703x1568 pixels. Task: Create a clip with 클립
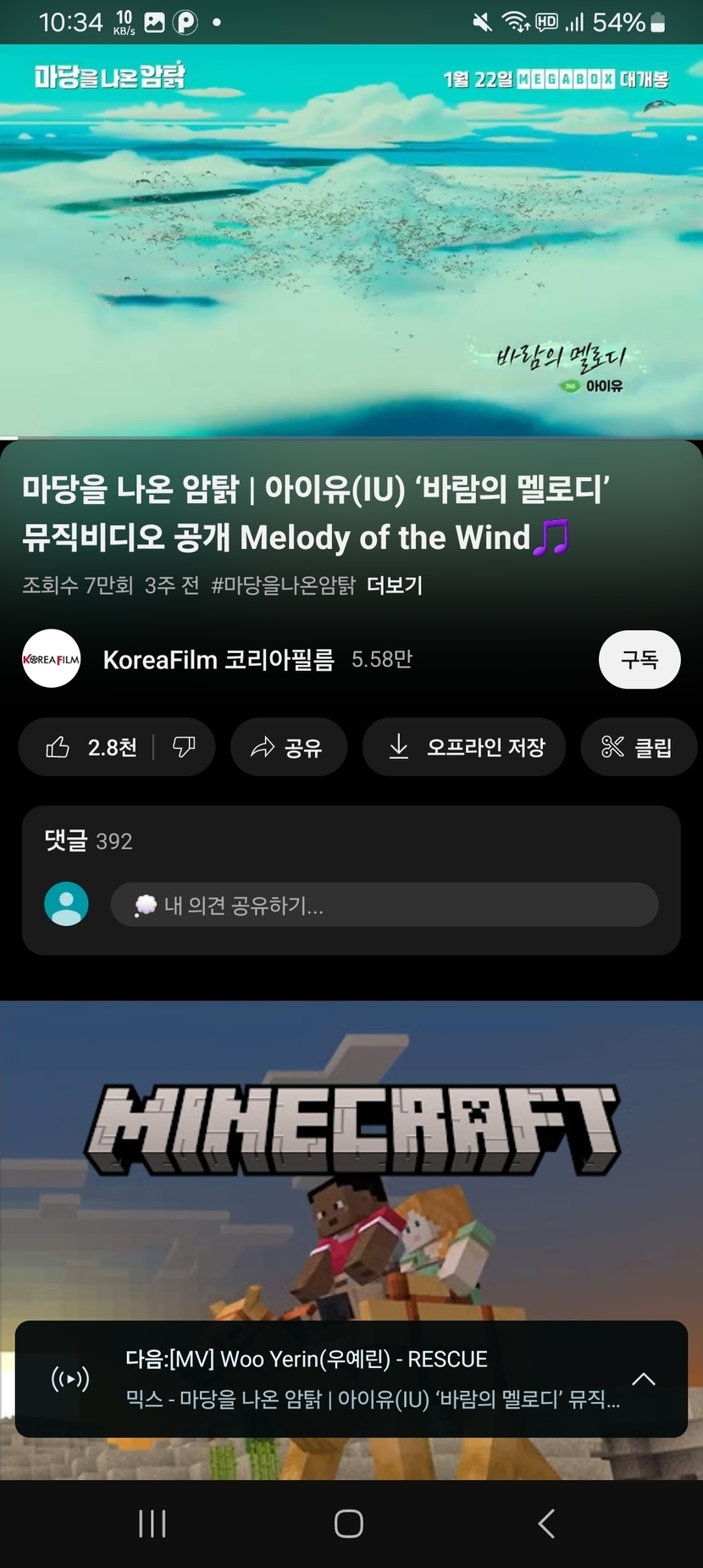[637, 747]
